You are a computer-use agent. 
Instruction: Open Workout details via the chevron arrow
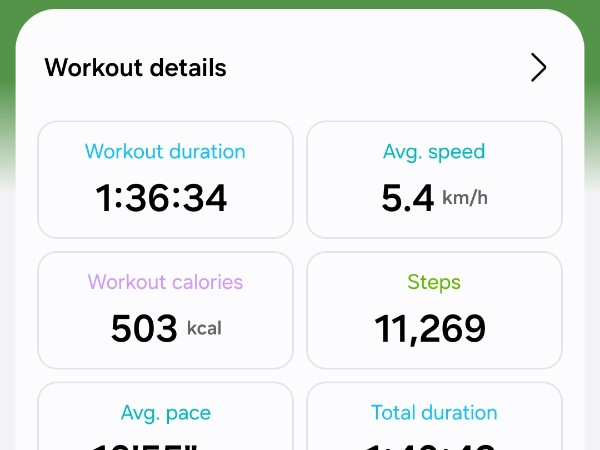click(538, 67)
